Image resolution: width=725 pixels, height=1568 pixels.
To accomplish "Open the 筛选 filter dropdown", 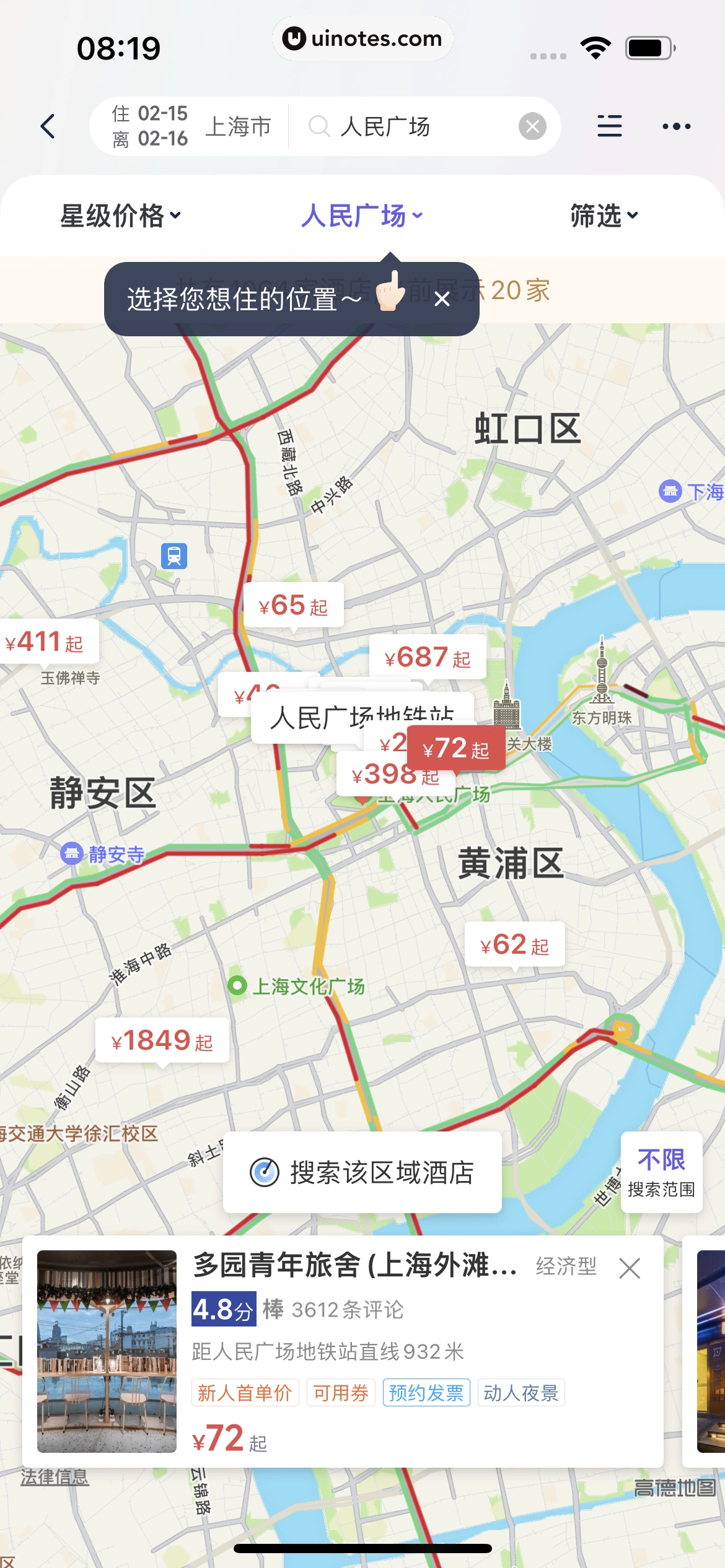I will [x=604, y=216].
